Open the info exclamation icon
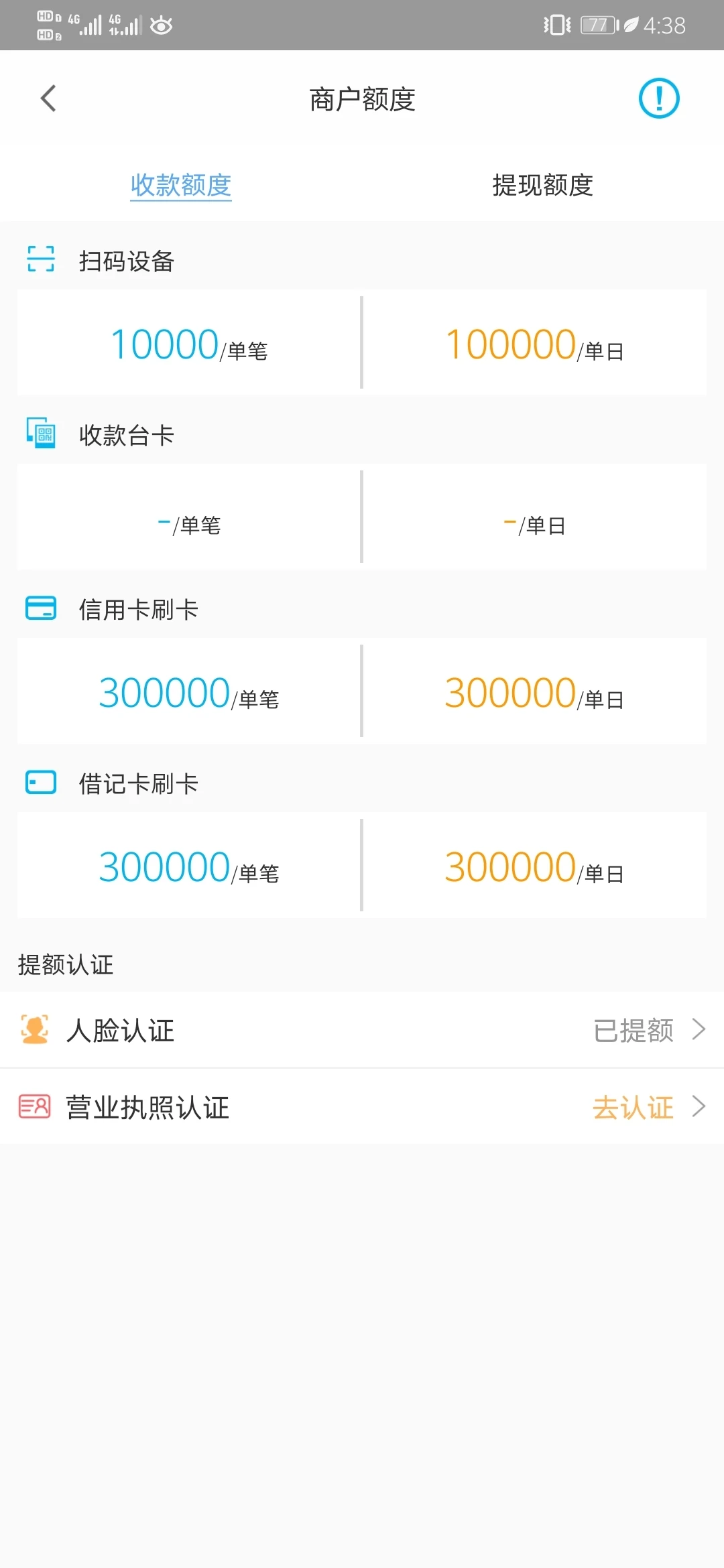 coord(658,99)
